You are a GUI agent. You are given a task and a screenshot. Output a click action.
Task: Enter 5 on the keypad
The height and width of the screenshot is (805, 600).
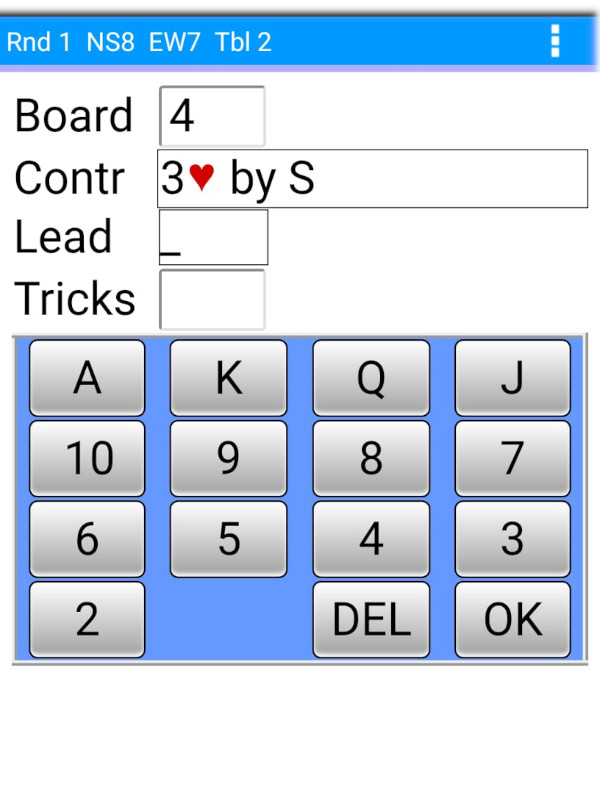228,539
